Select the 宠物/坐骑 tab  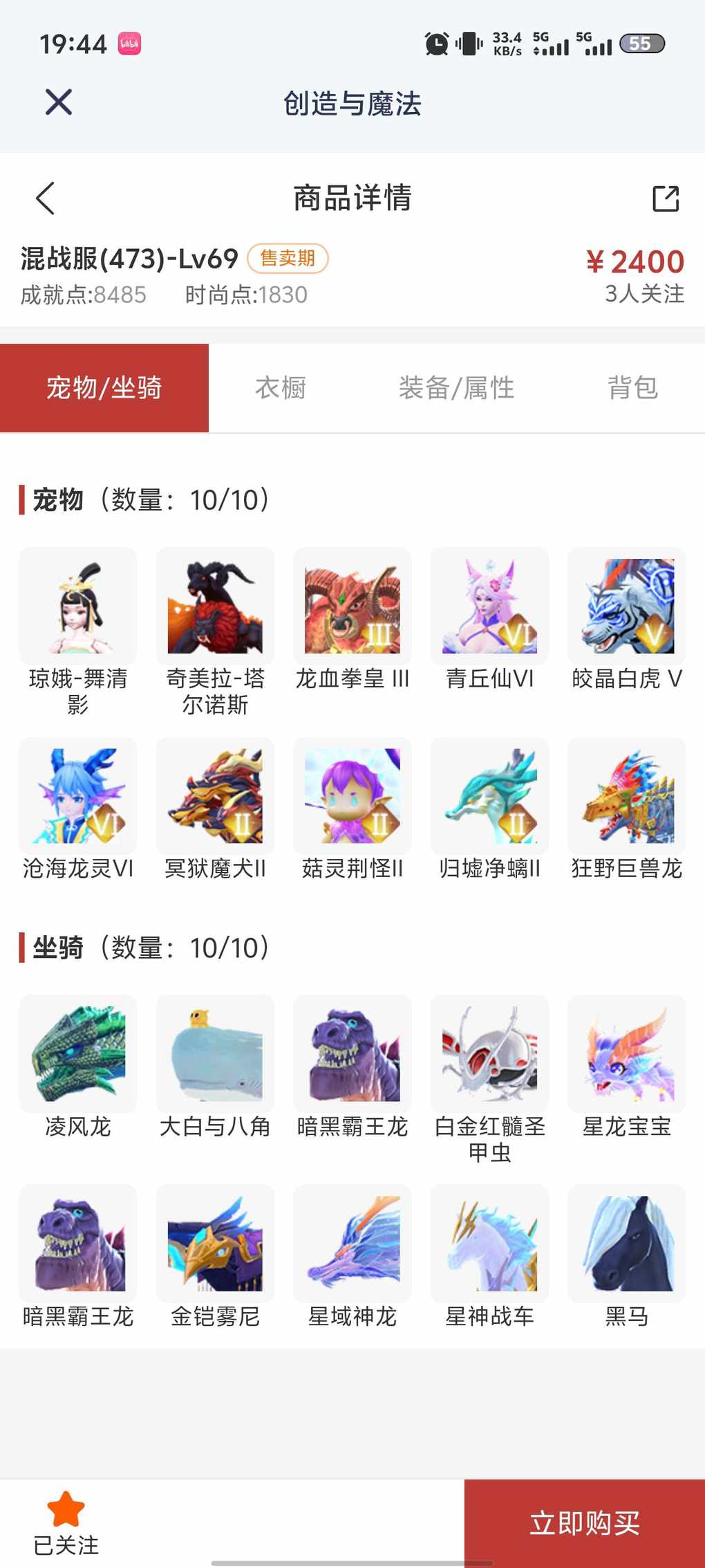click(x=104, y=388)
